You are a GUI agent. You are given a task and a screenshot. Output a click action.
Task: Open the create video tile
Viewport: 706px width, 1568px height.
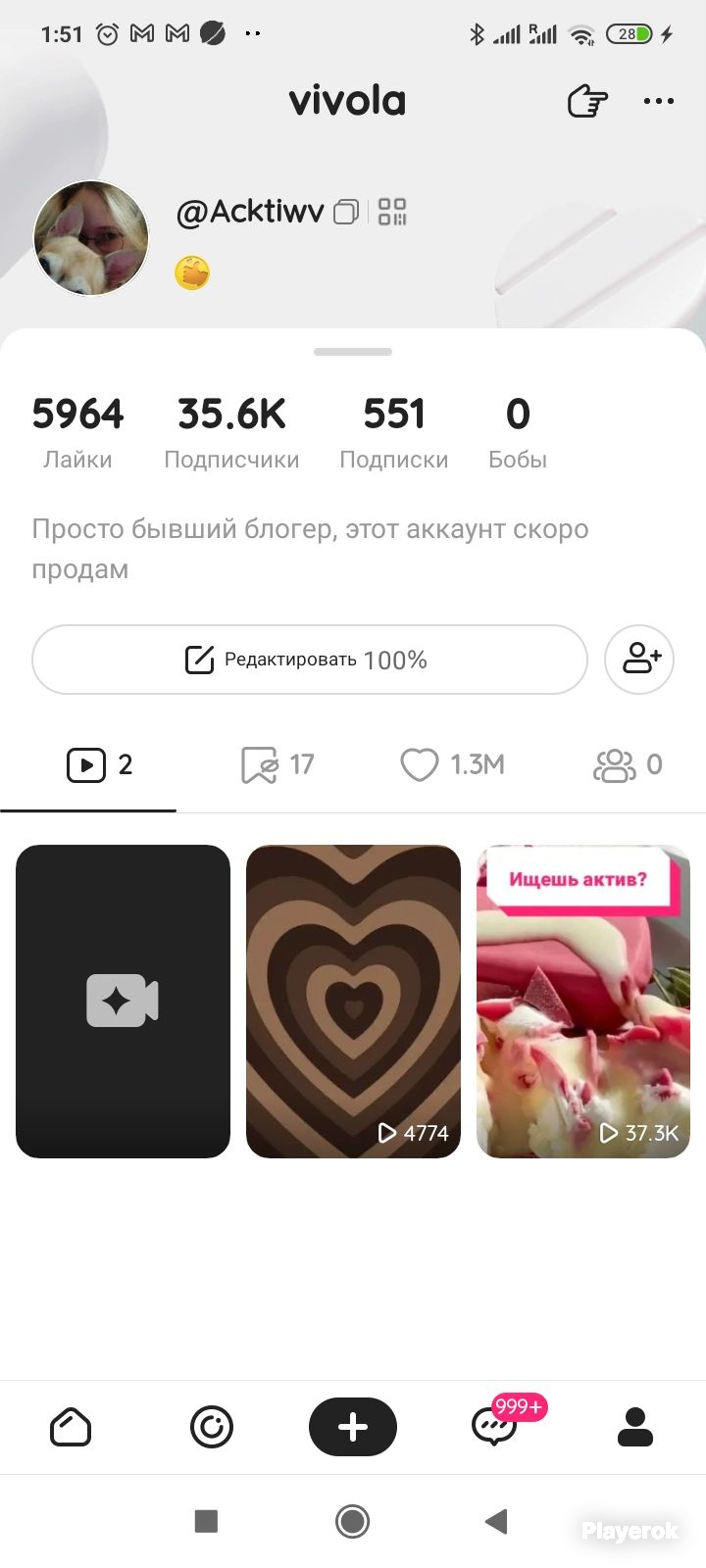coord(123,1002)
